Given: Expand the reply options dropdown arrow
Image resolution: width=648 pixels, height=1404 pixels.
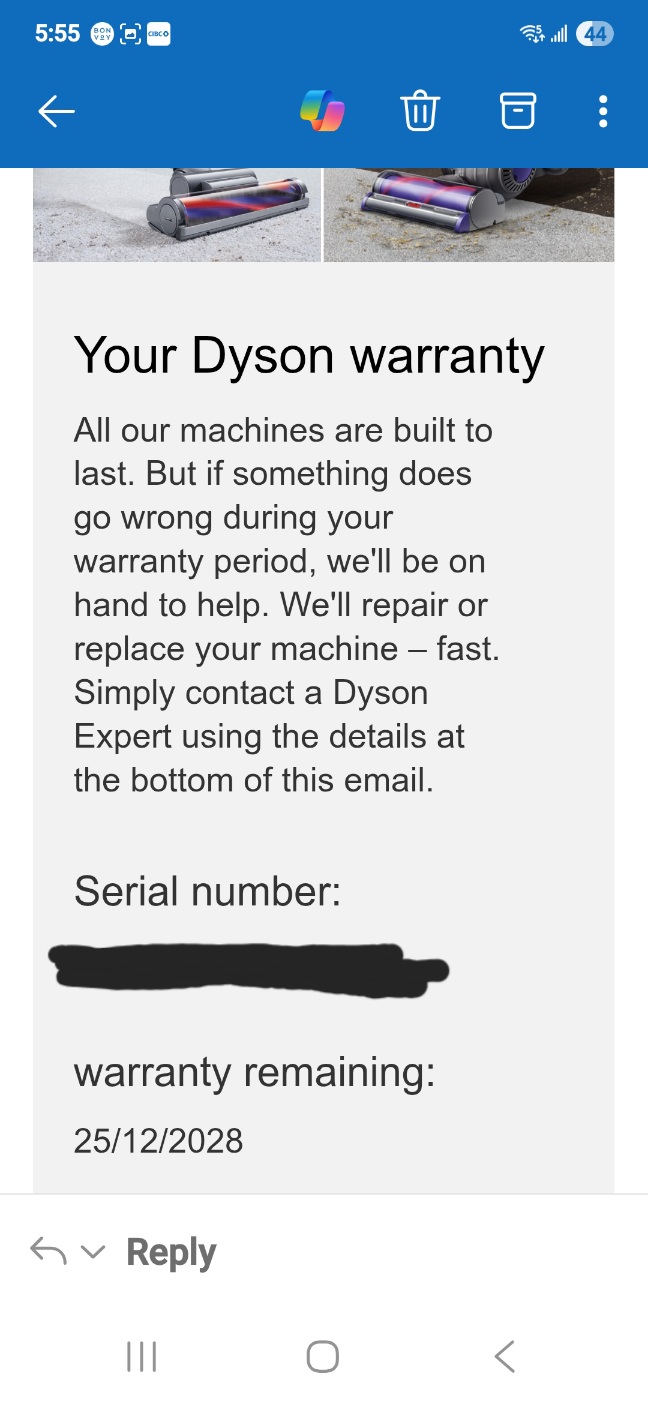Looking at the screenshot, I should [92, 1251].
